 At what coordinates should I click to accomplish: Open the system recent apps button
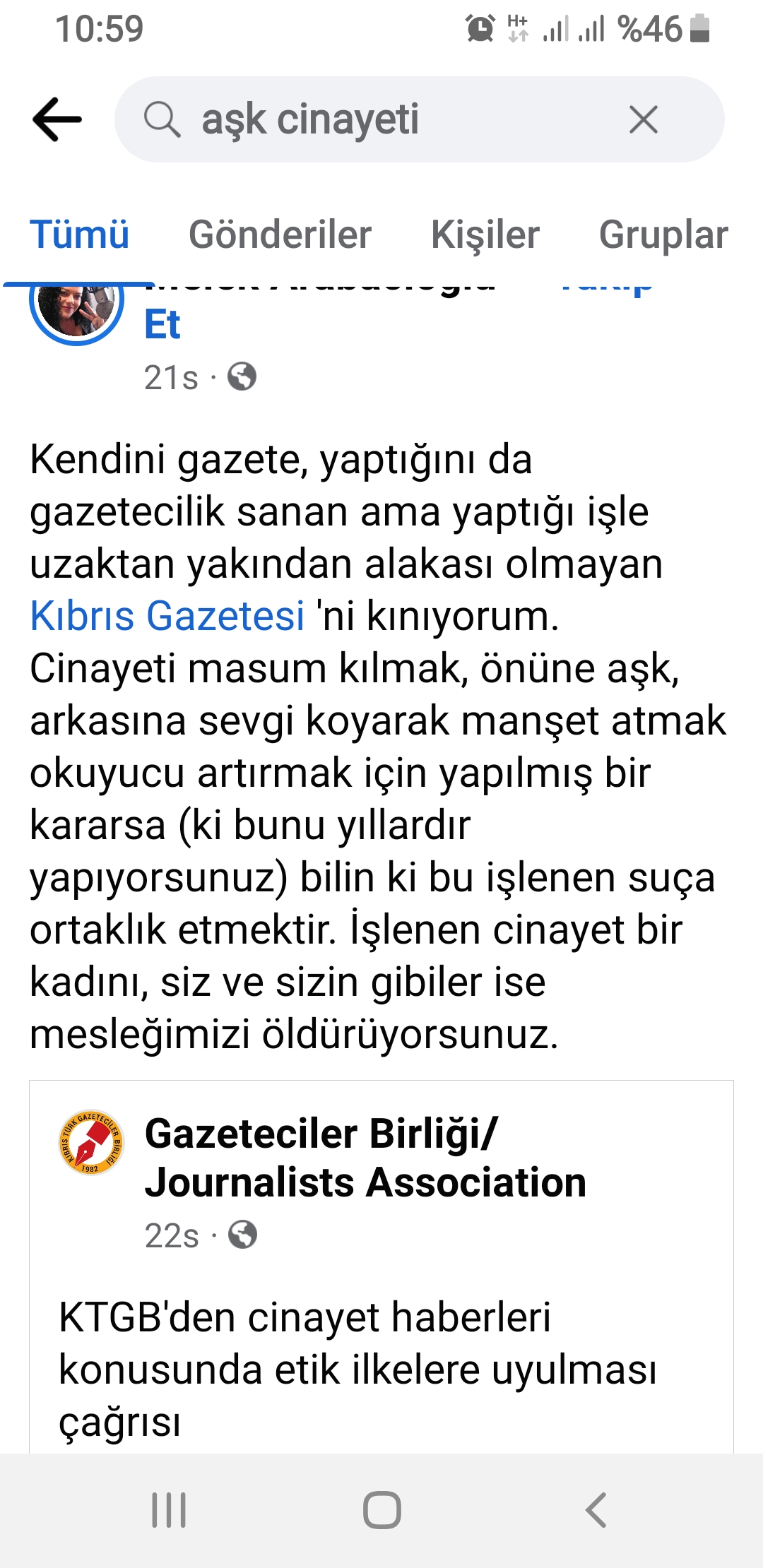(x=169, y=1510)
